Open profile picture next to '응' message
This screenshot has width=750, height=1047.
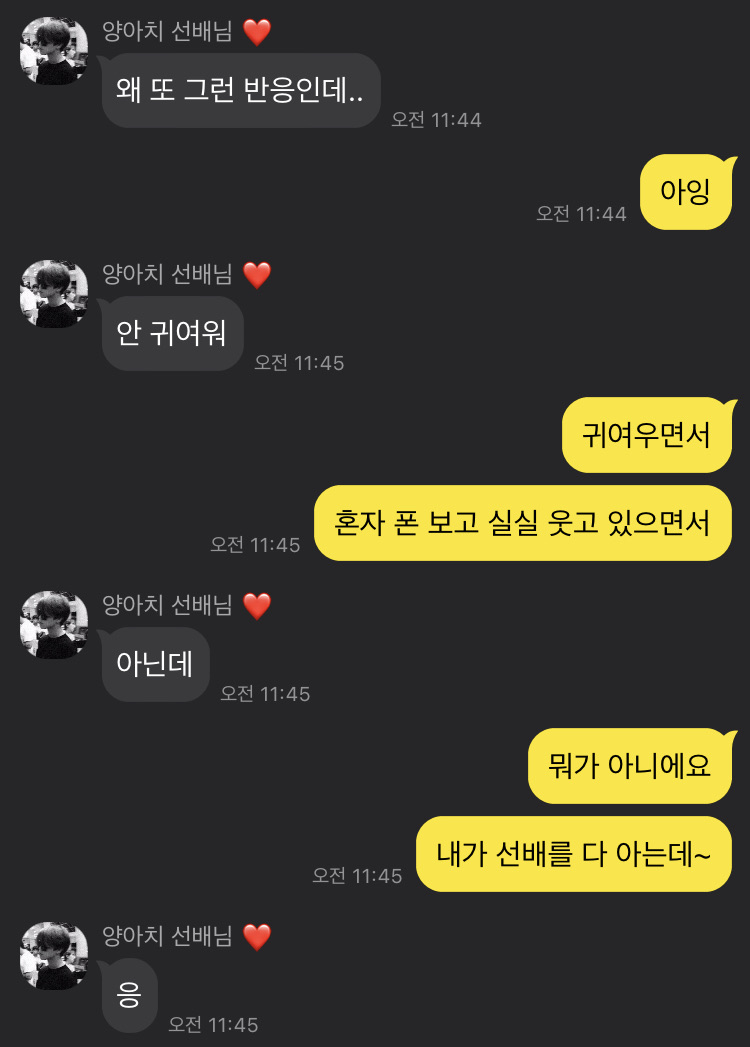pos(54,956)
